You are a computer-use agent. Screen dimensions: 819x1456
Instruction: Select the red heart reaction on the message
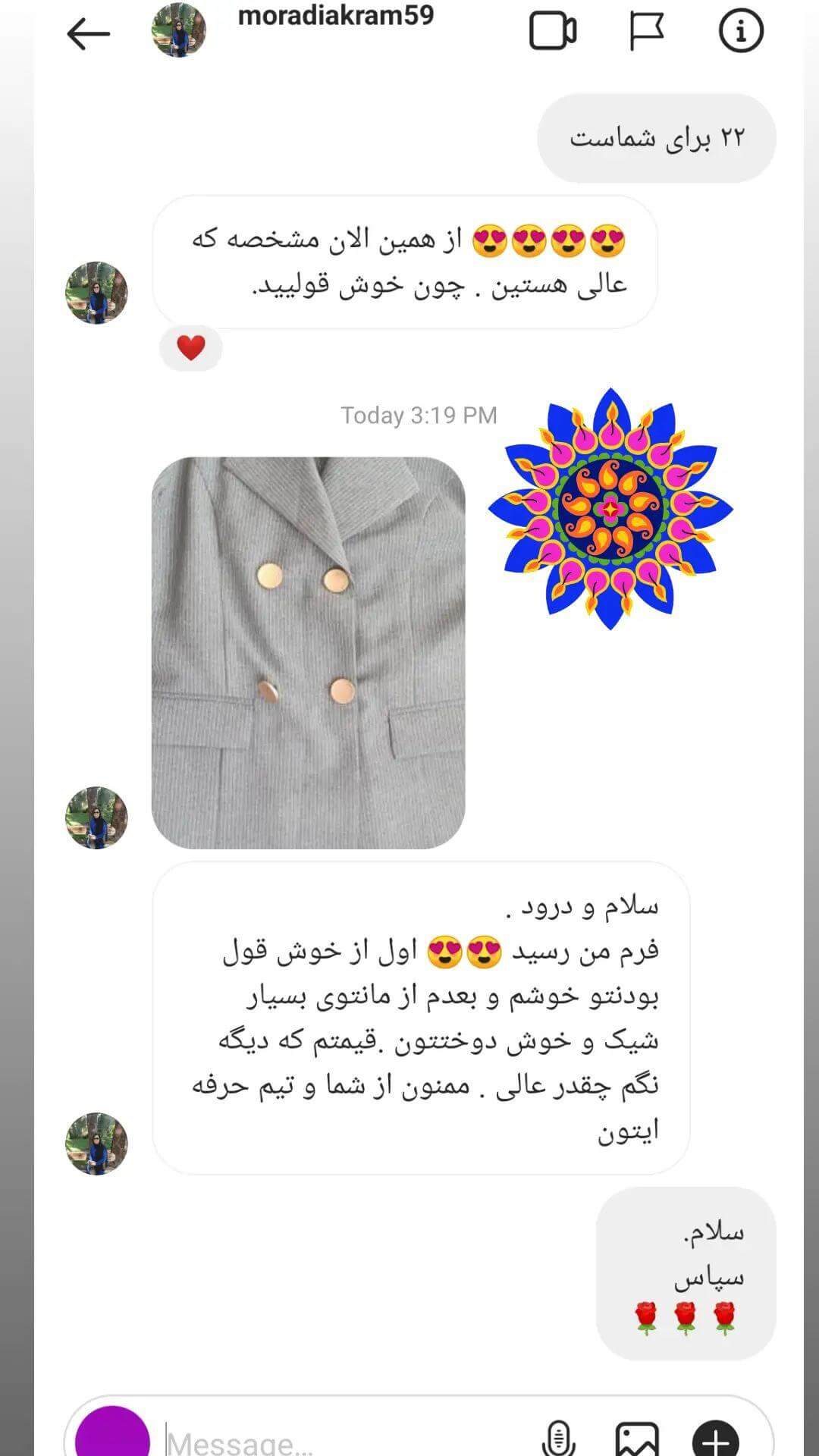190,348
